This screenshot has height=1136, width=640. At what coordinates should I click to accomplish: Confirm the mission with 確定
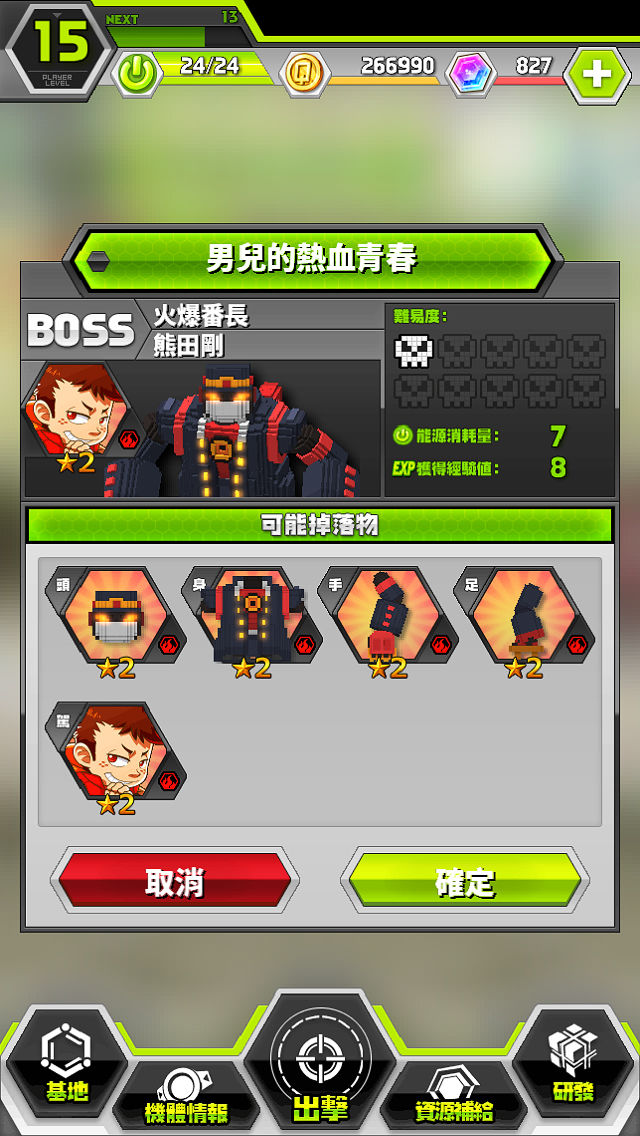coord(465,881)
